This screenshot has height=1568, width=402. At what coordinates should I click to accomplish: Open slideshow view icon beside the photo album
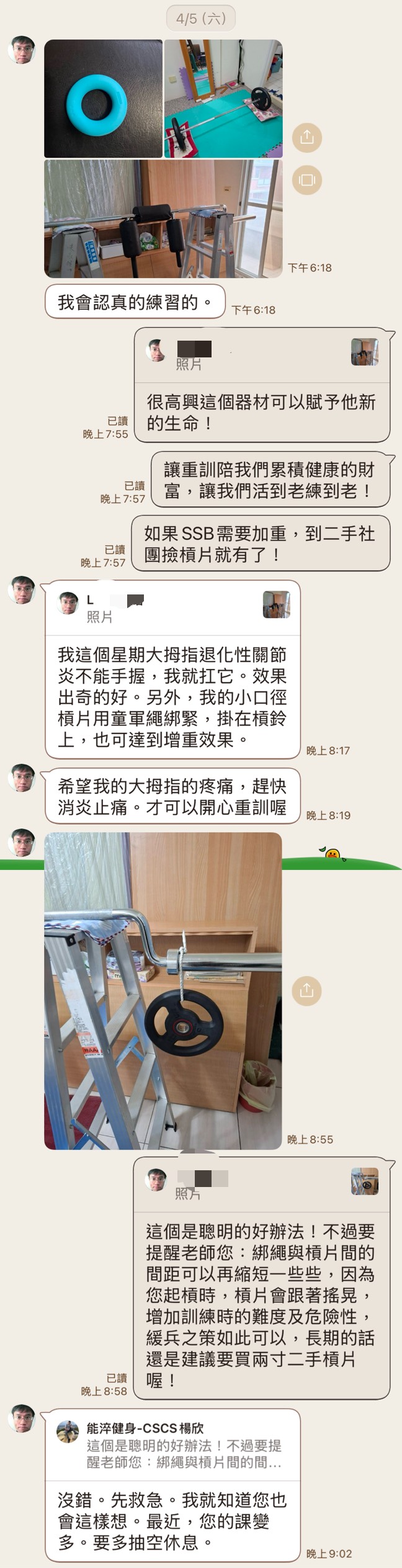pos(307,180)
